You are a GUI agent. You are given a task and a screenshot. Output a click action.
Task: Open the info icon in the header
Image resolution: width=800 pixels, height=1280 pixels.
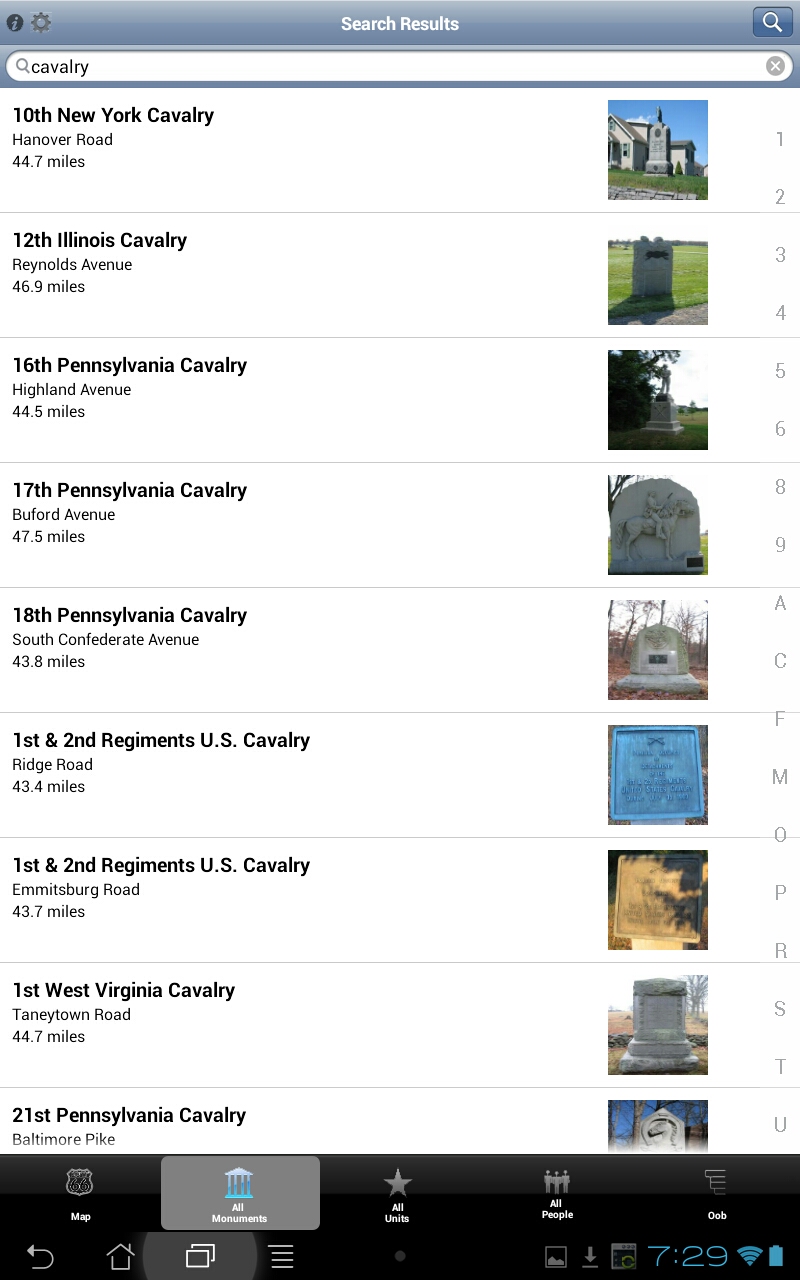[15, 23]
